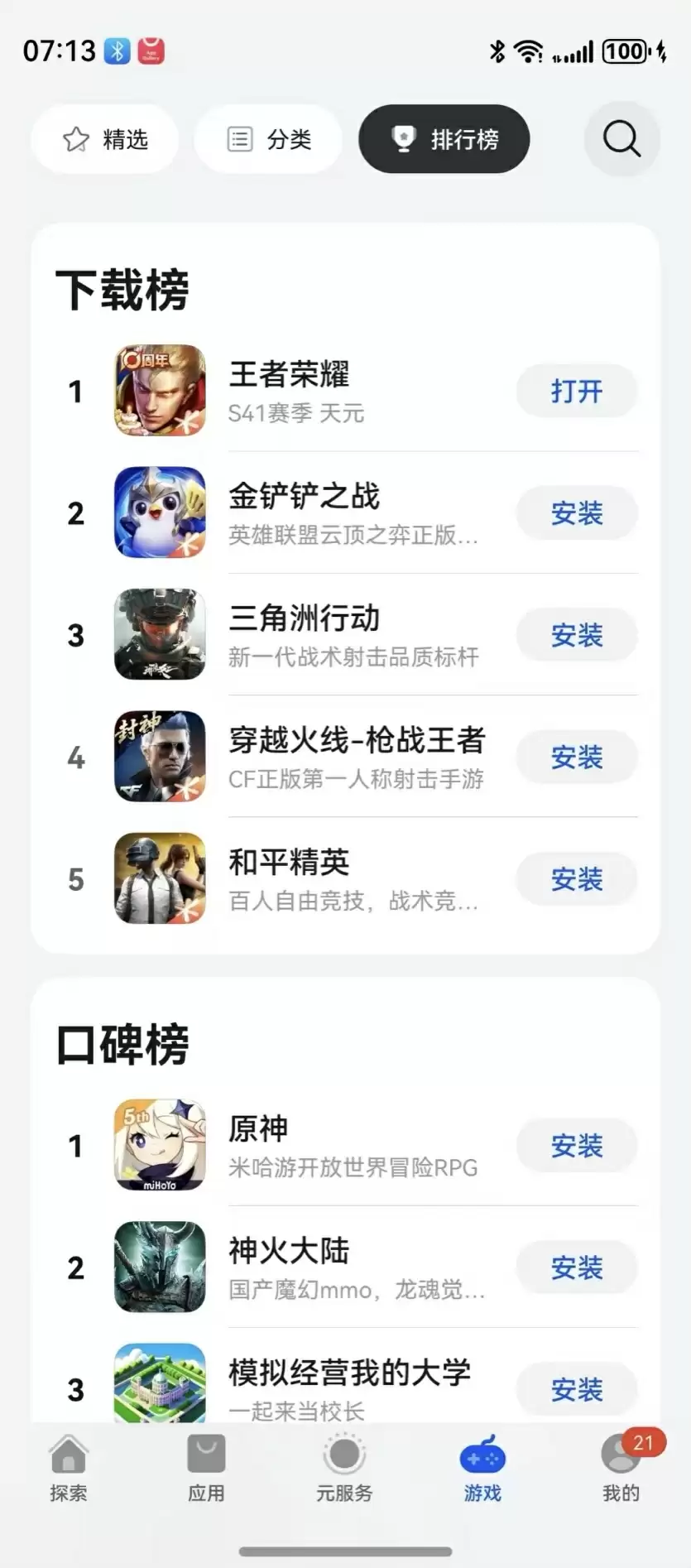Open the 王者荣耀 app icon
691x1568 pixels.
[x=159, y=390]
